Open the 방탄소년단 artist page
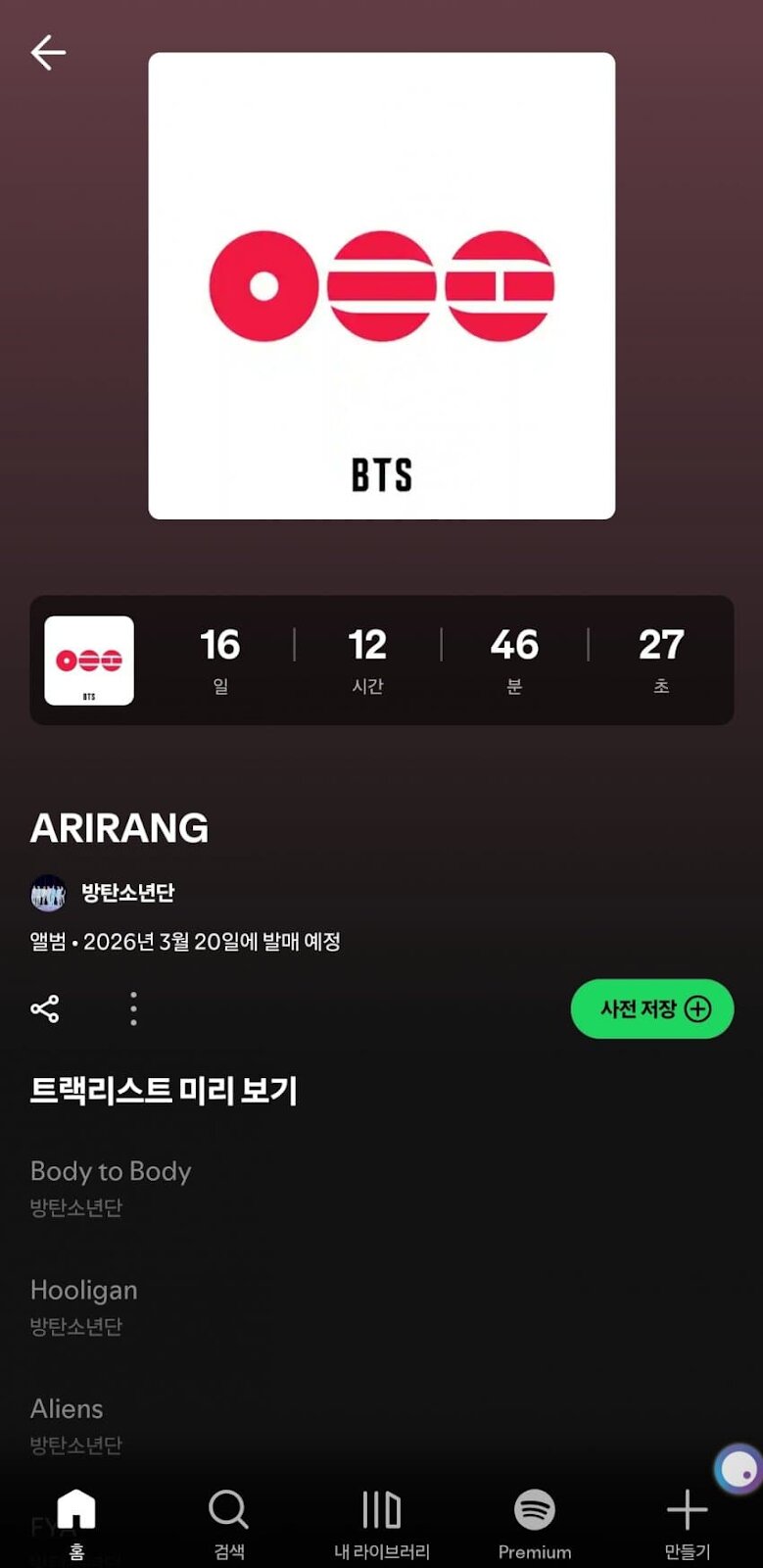The image size is (763, 1568). click(x=127, y=893)
